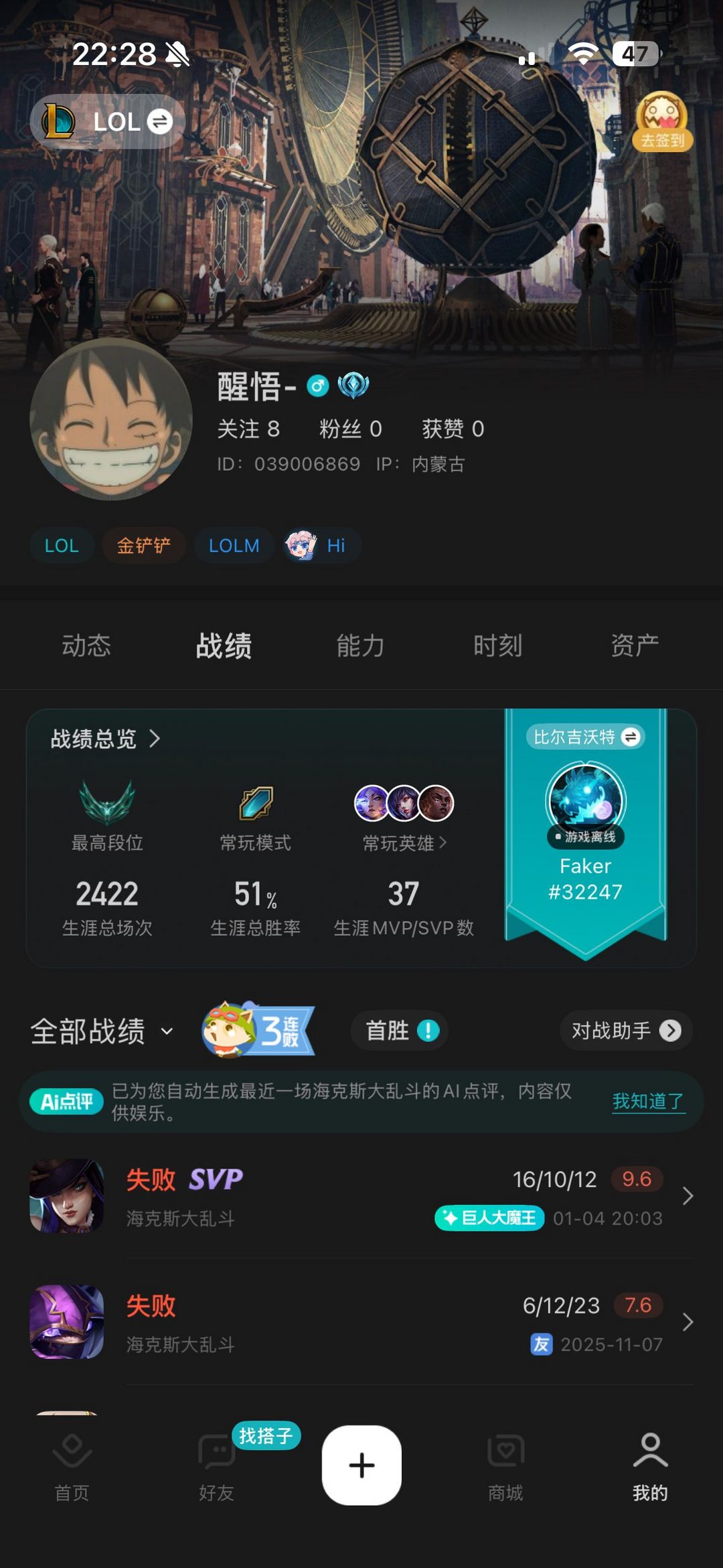Tap the plus create button
Image resolution: width=723 pixels, height=1568 pixels.
click(361, 1465)
